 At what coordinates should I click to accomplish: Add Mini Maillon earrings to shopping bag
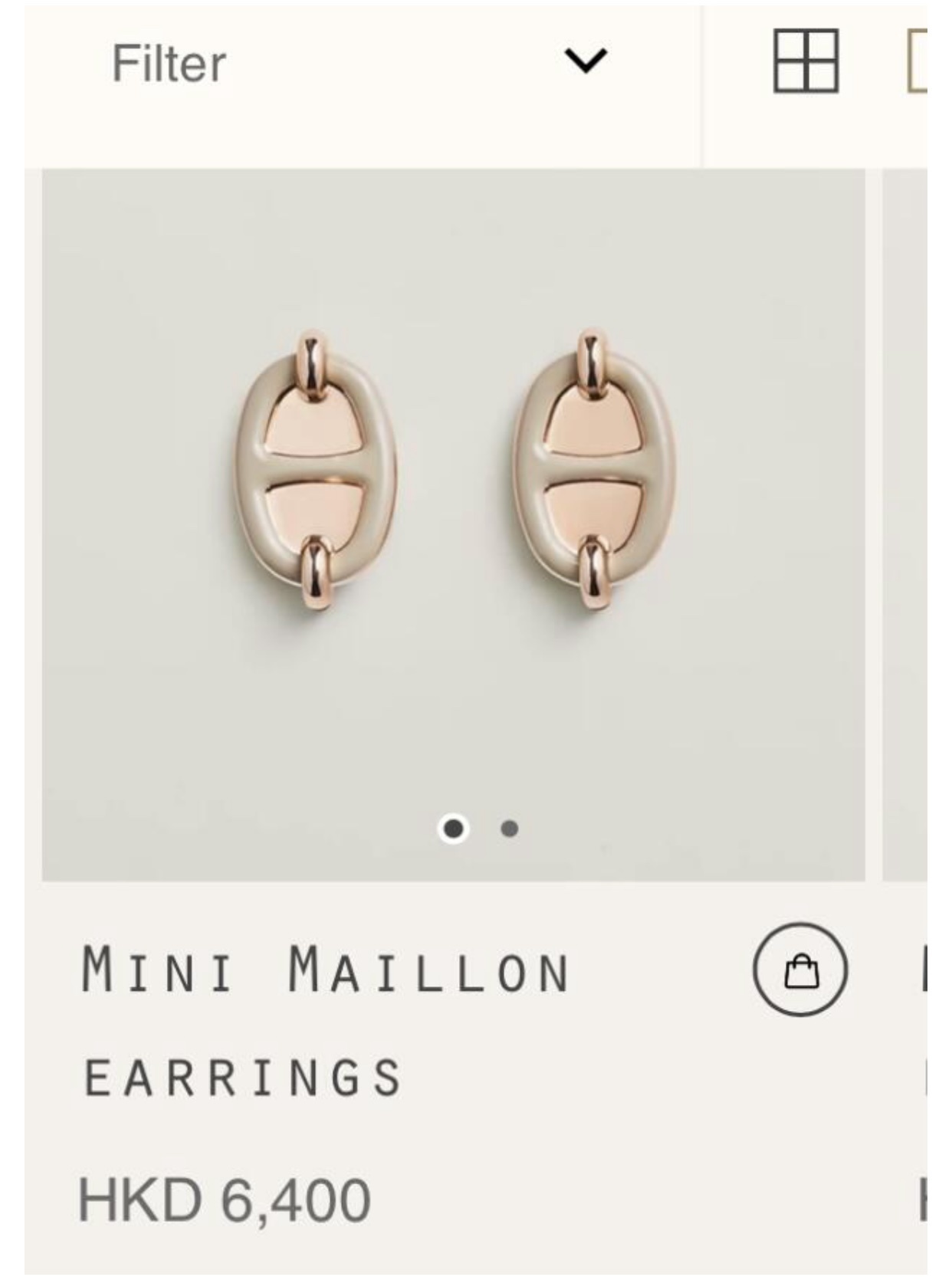click(x=800, y=970)
